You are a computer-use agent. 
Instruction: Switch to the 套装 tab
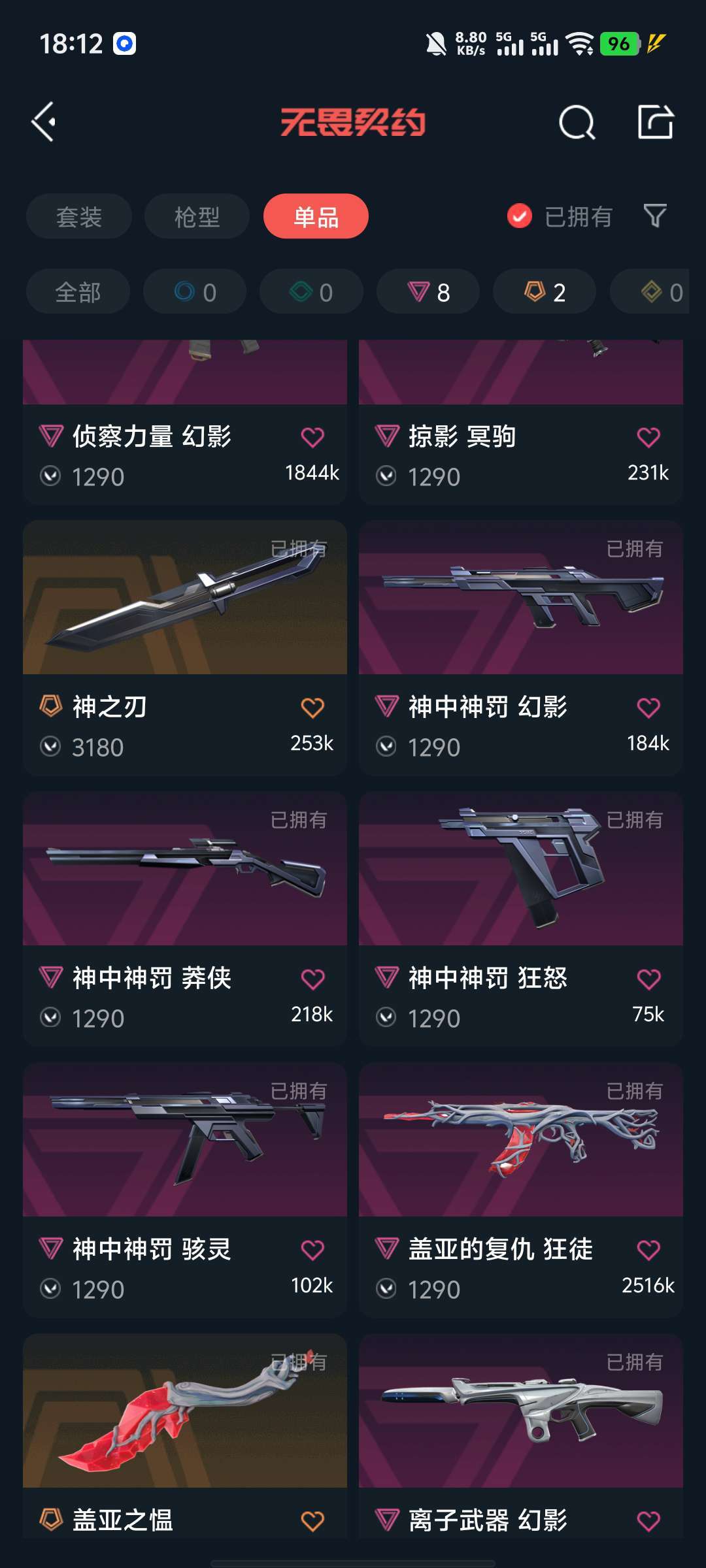click(79, 216)
